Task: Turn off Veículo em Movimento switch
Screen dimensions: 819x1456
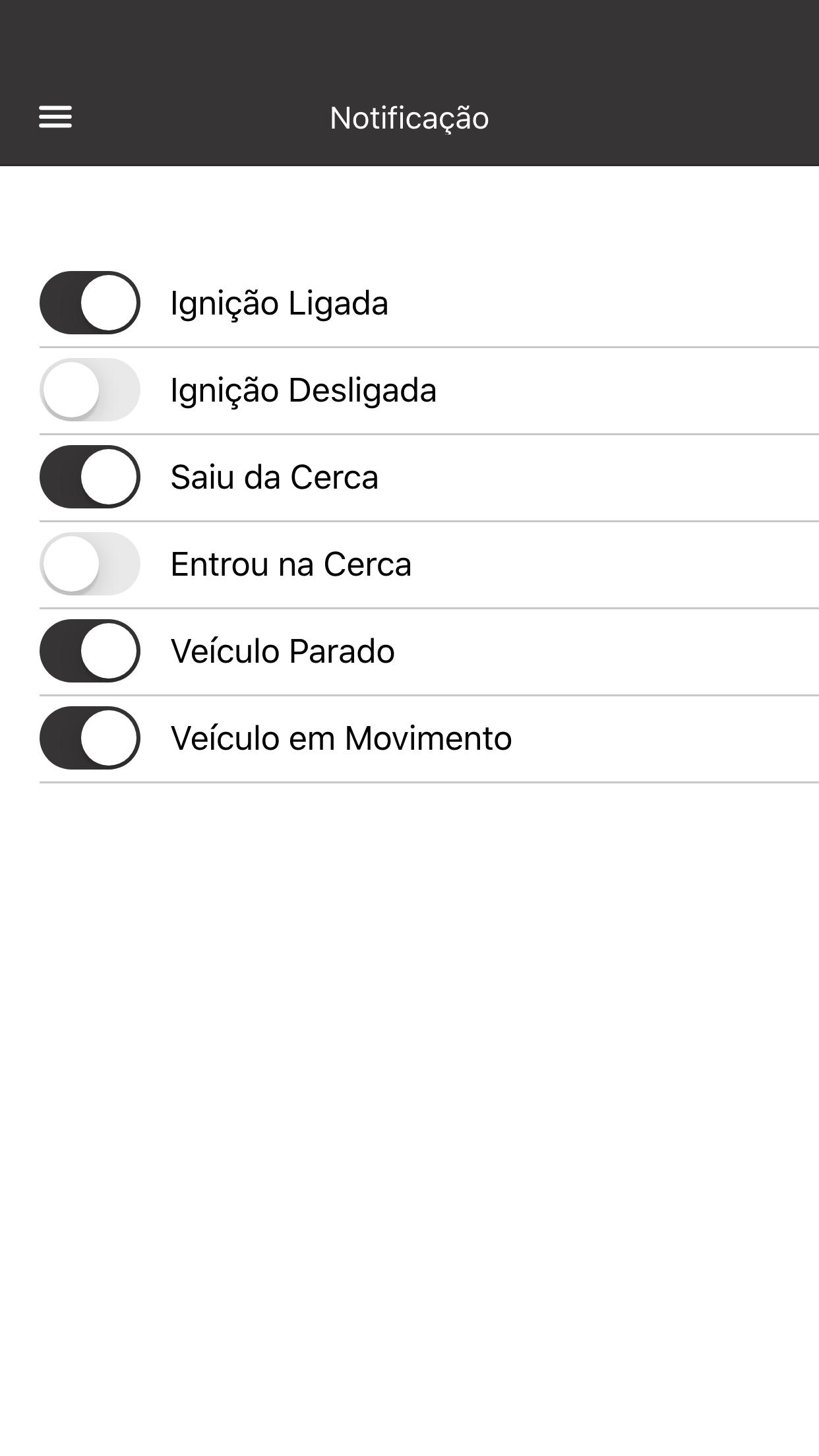Action: coord(90,738)
